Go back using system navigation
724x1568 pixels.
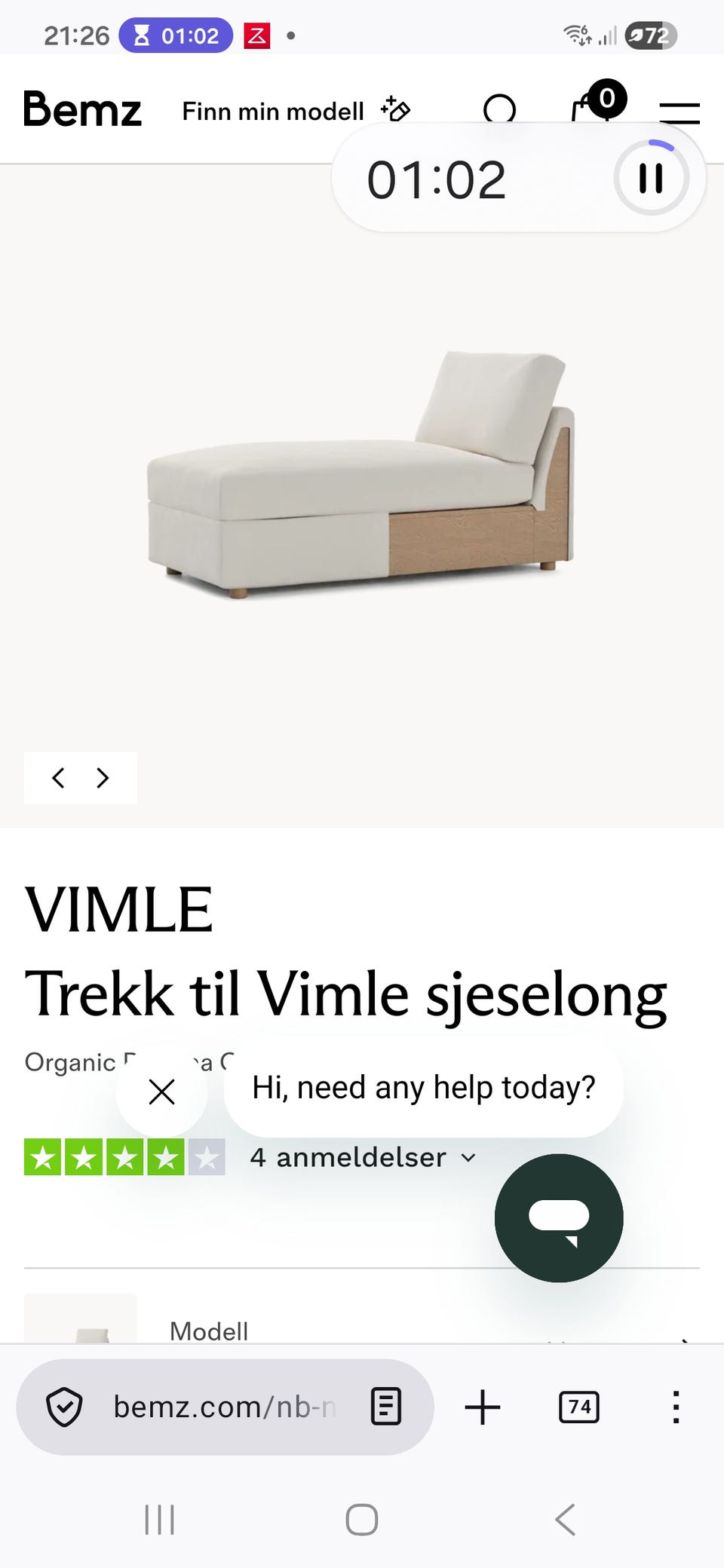(565, 1519)
